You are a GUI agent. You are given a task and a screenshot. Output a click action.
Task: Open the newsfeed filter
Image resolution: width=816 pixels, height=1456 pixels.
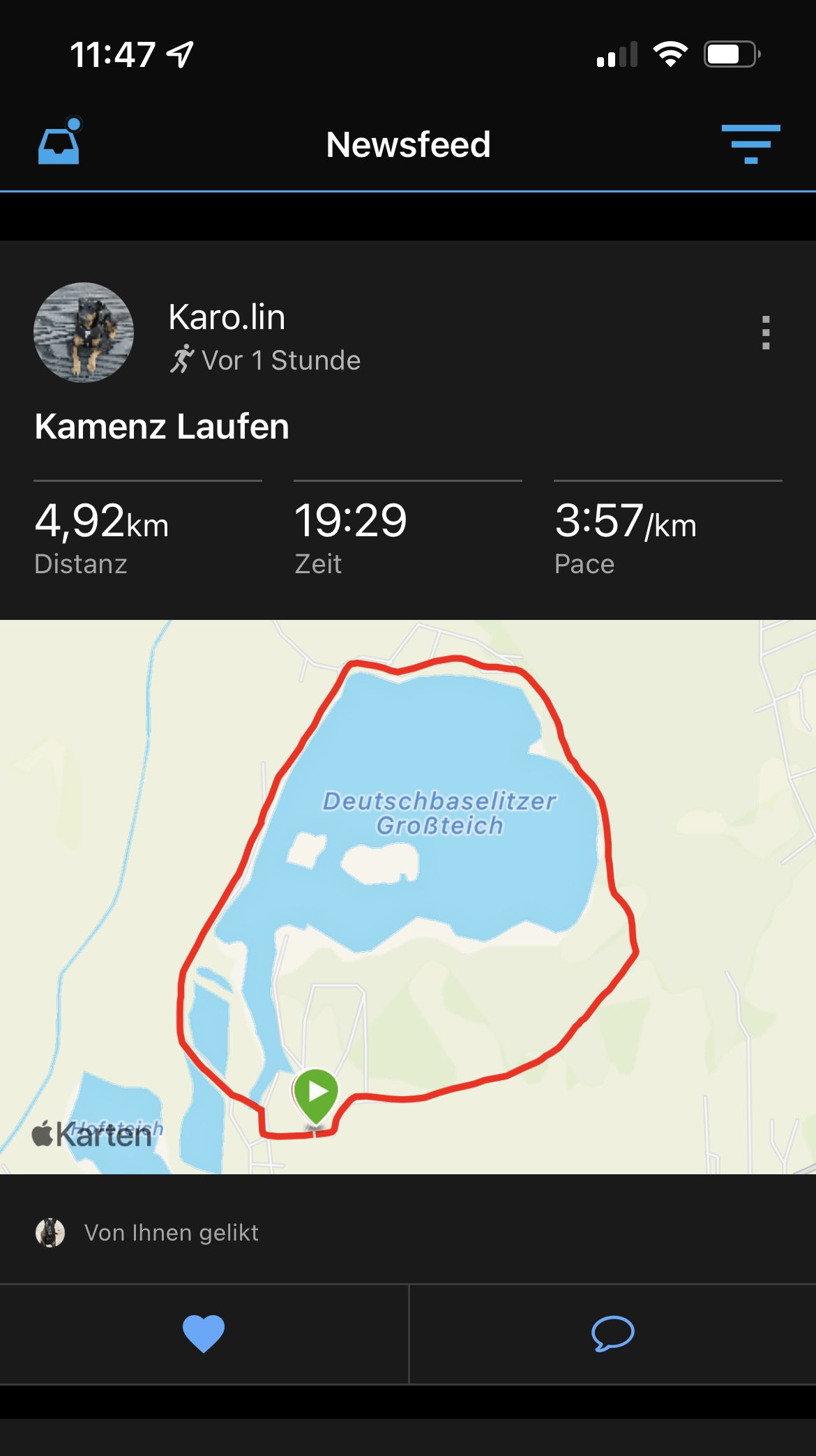pos(750,144)
